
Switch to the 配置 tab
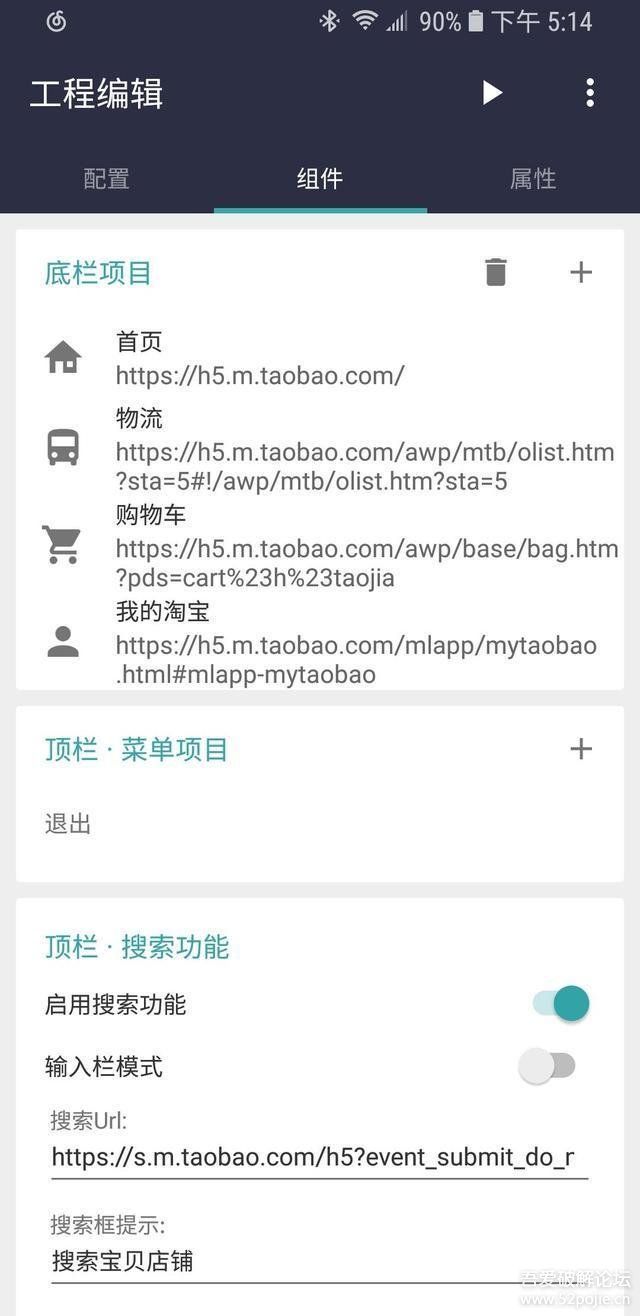107,179
